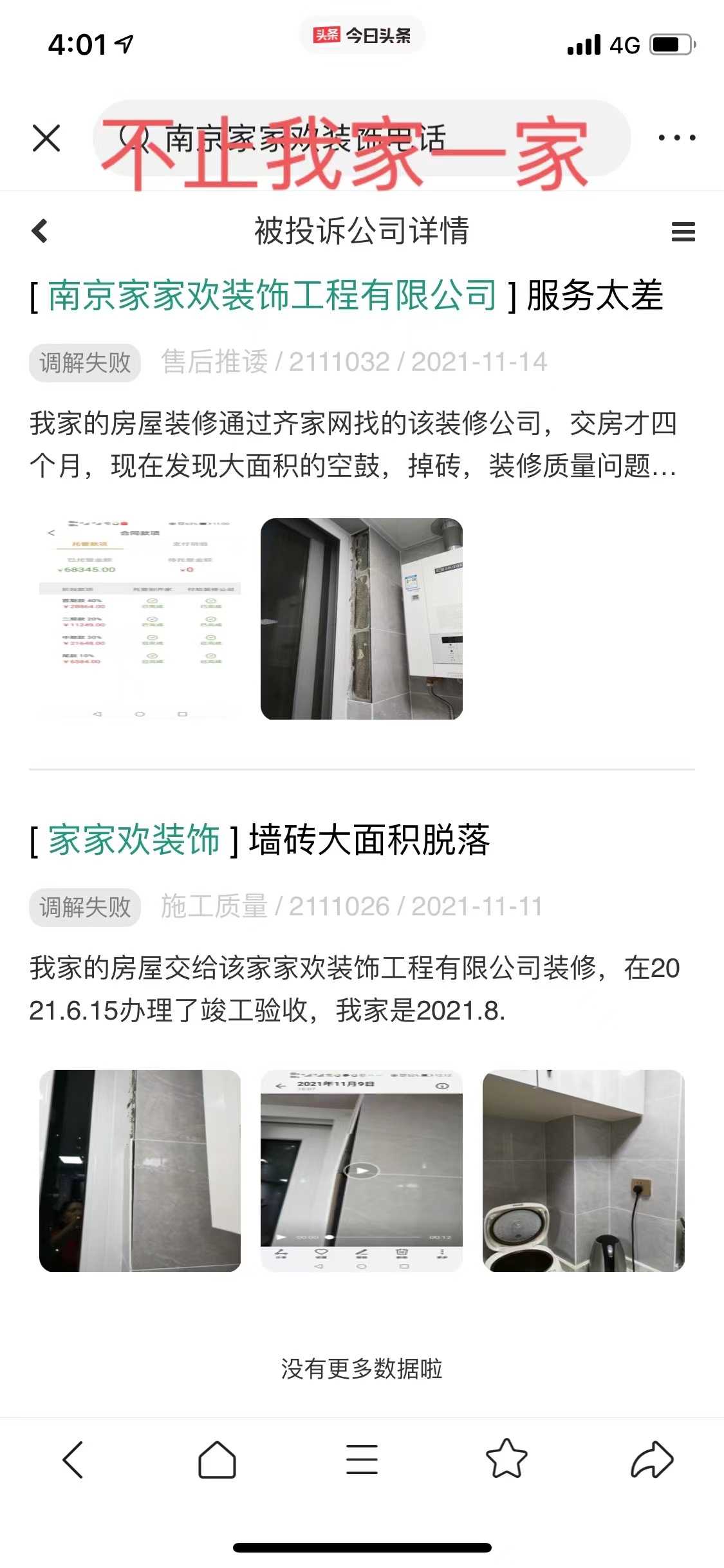Close the current page with X
This screenshot has height=1568, width=724.
coord(46,138)
